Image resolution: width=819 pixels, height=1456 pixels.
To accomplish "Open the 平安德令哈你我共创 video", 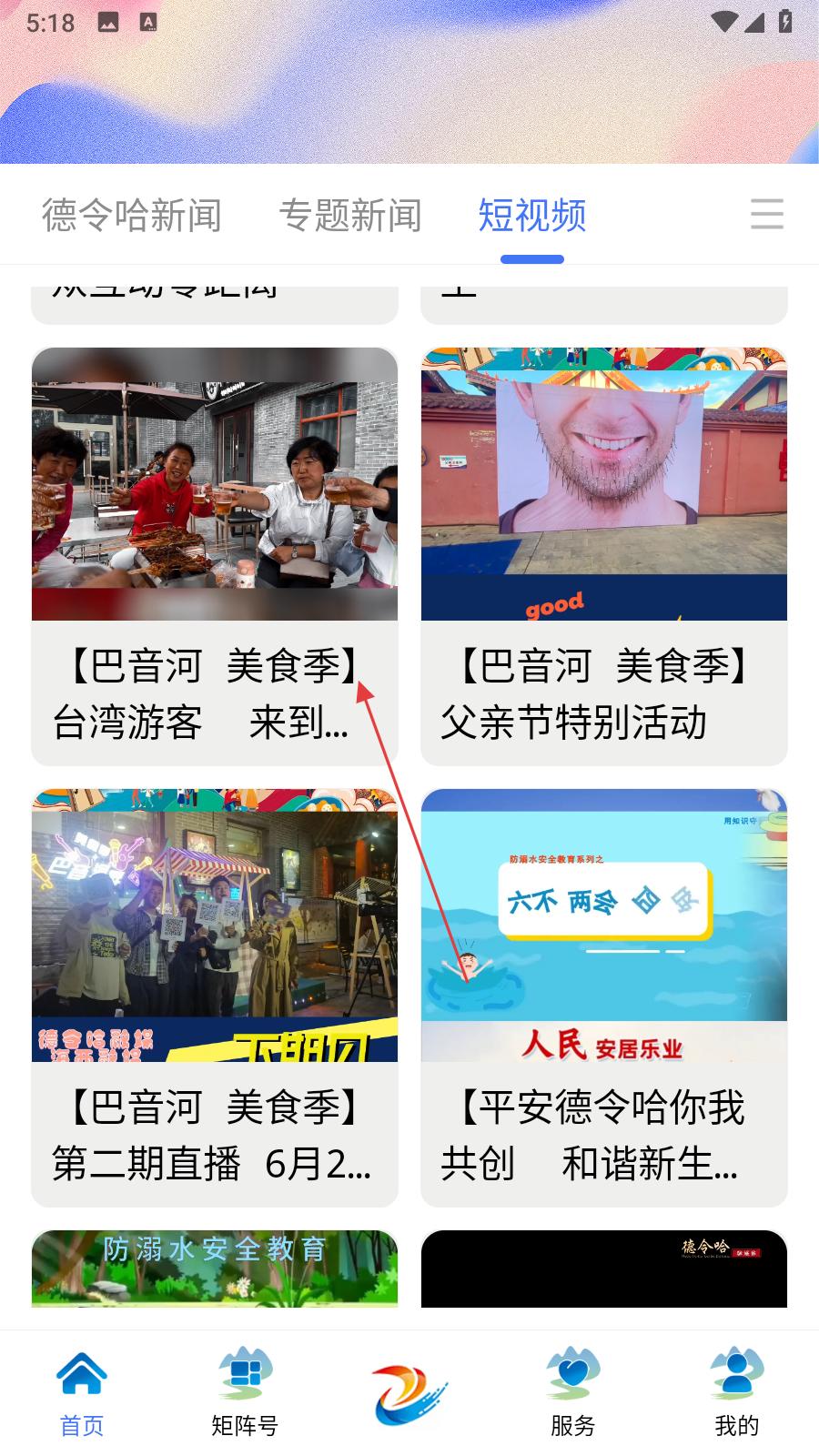I will [x=604, y=996].
